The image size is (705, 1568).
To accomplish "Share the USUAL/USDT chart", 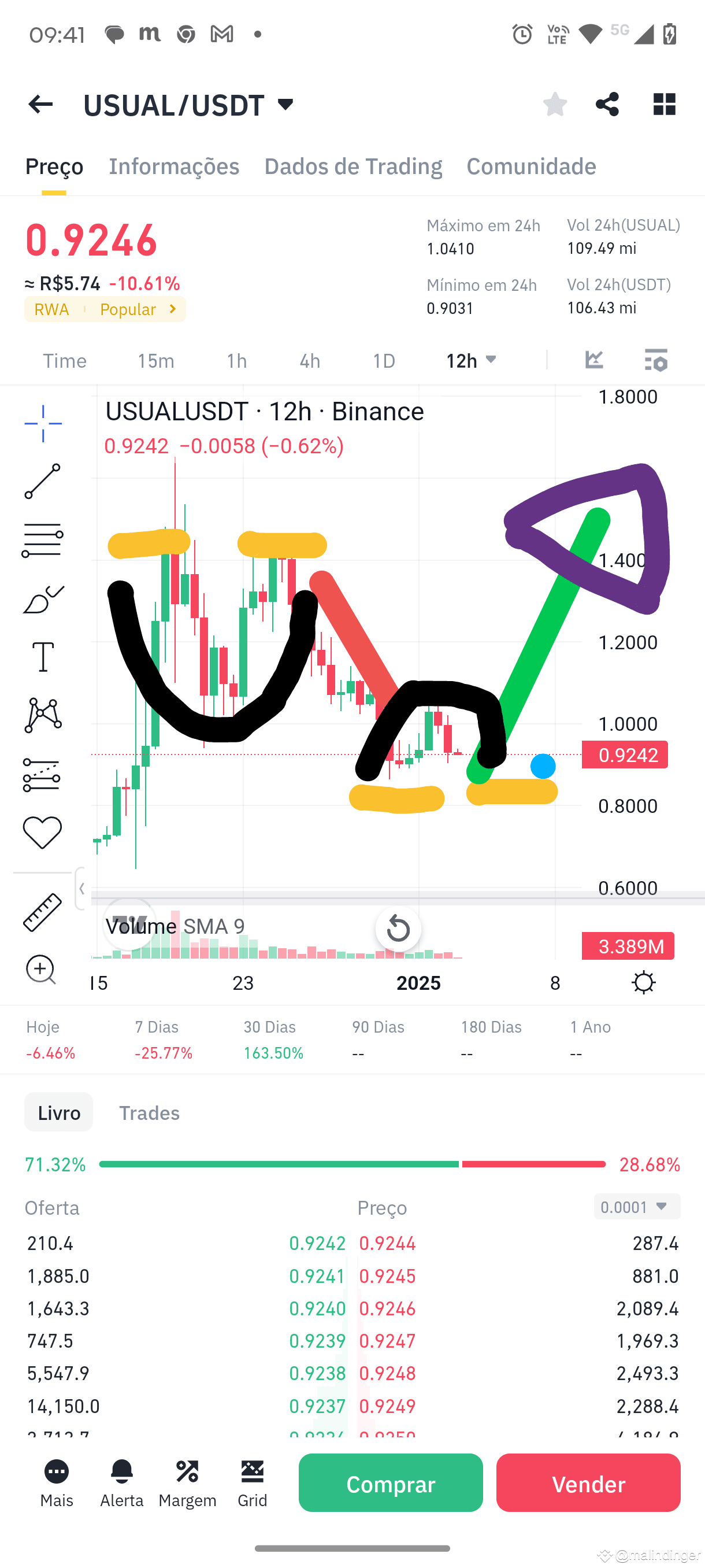I will coord(607,104).
